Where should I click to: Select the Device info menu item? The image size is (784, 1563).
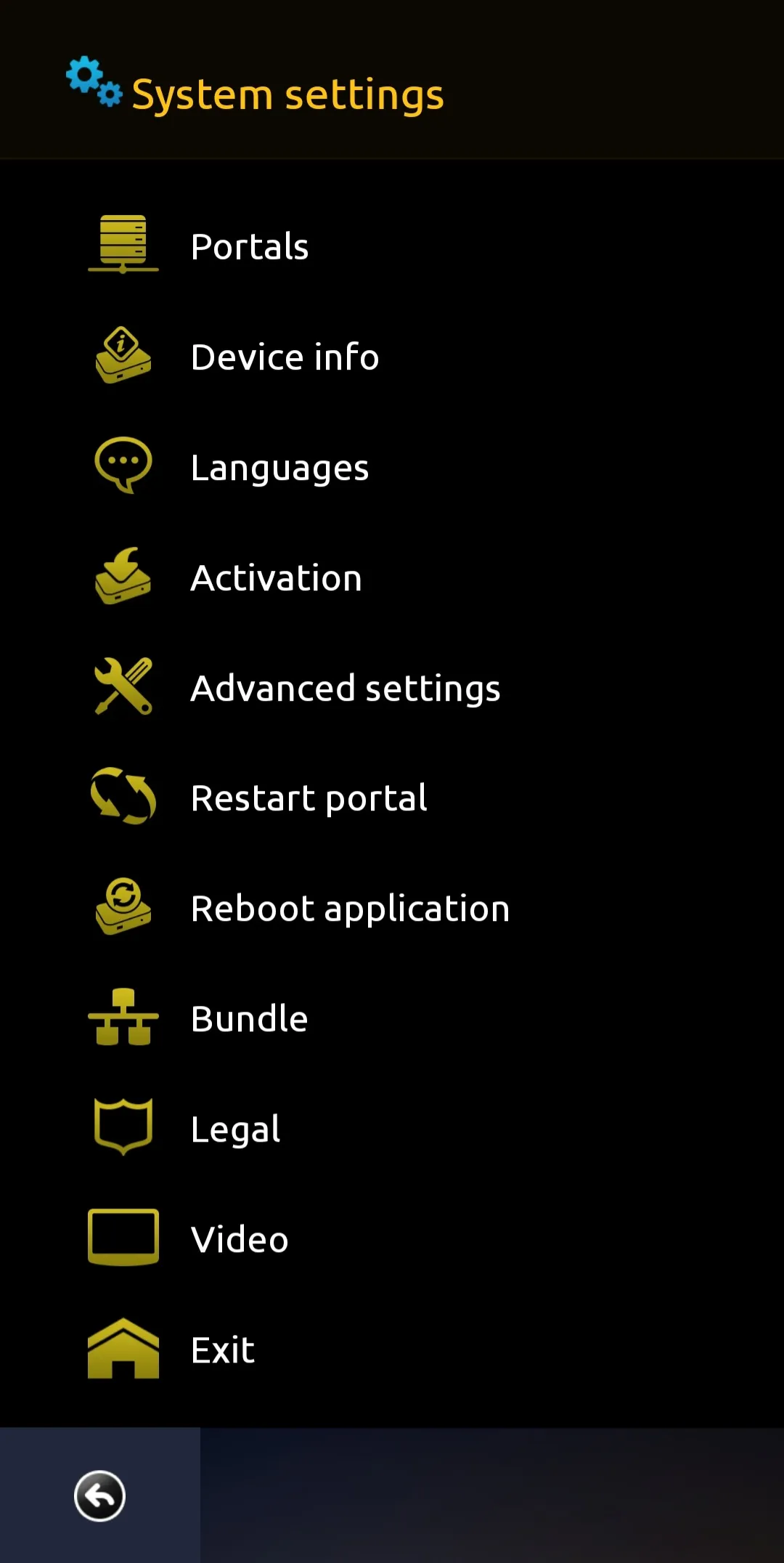tap(285, 357)
